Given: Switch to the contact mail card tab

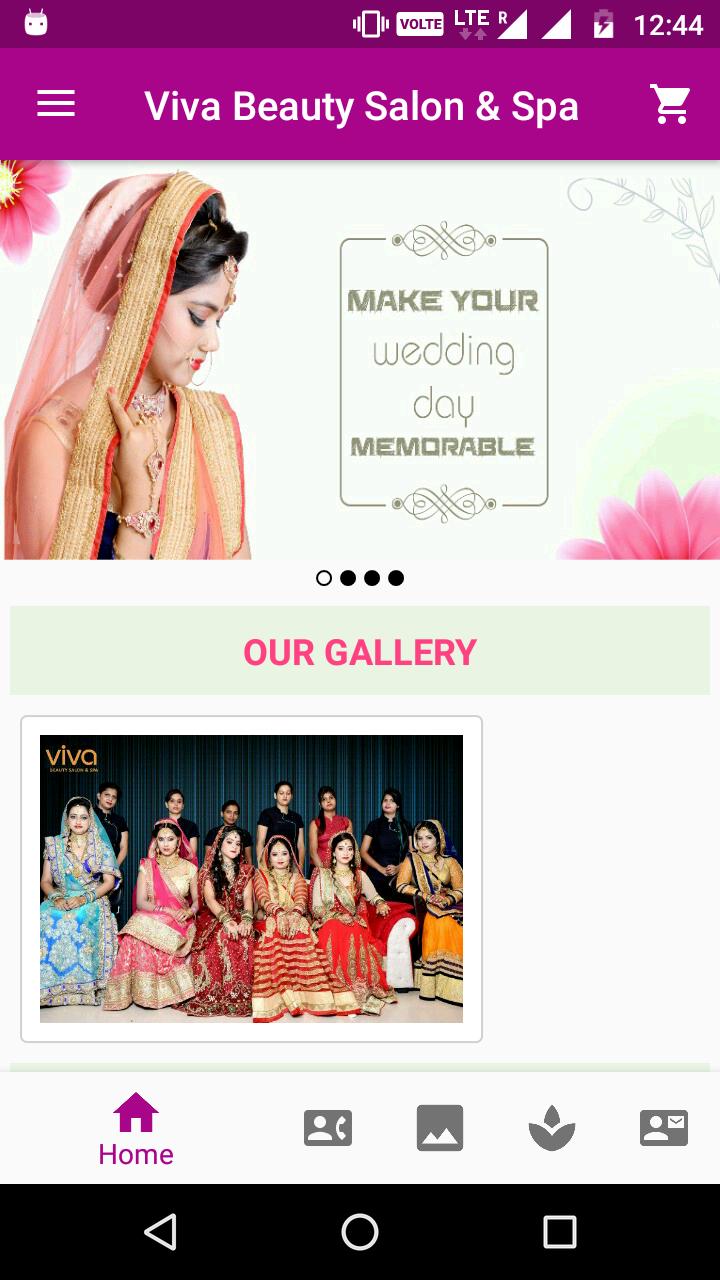Looking at the screenshot, I should (664, 1128).
